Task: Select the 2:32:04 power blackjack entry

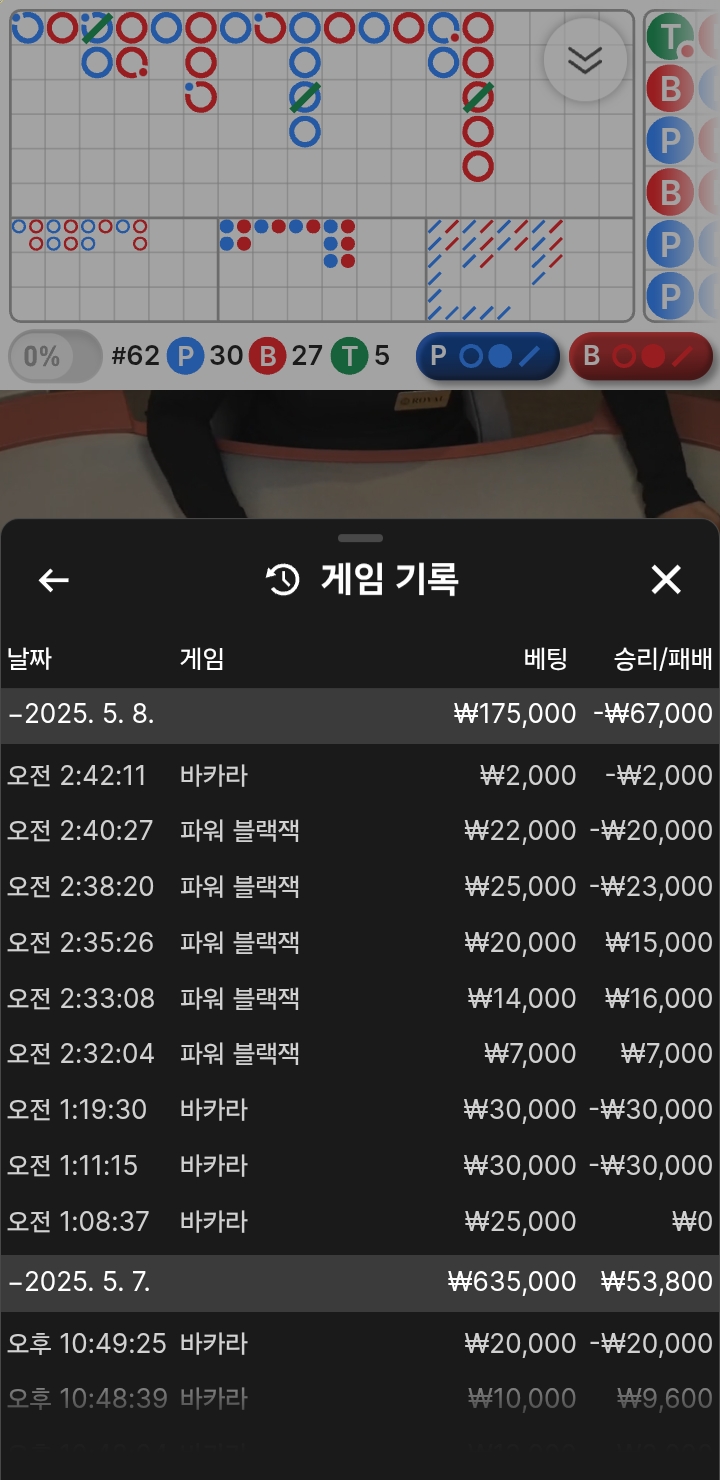Action: tap(360, 1054)
